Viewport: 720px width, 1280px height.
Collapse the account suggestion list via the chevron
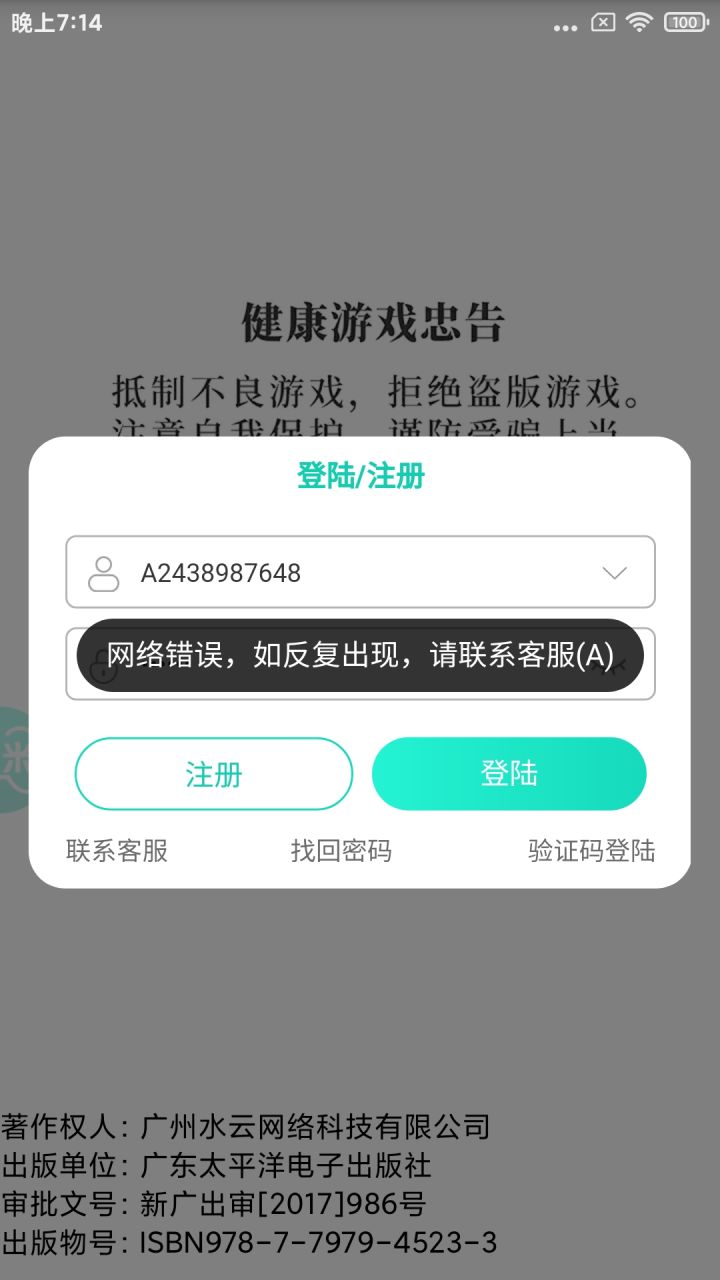click(613, 572)
